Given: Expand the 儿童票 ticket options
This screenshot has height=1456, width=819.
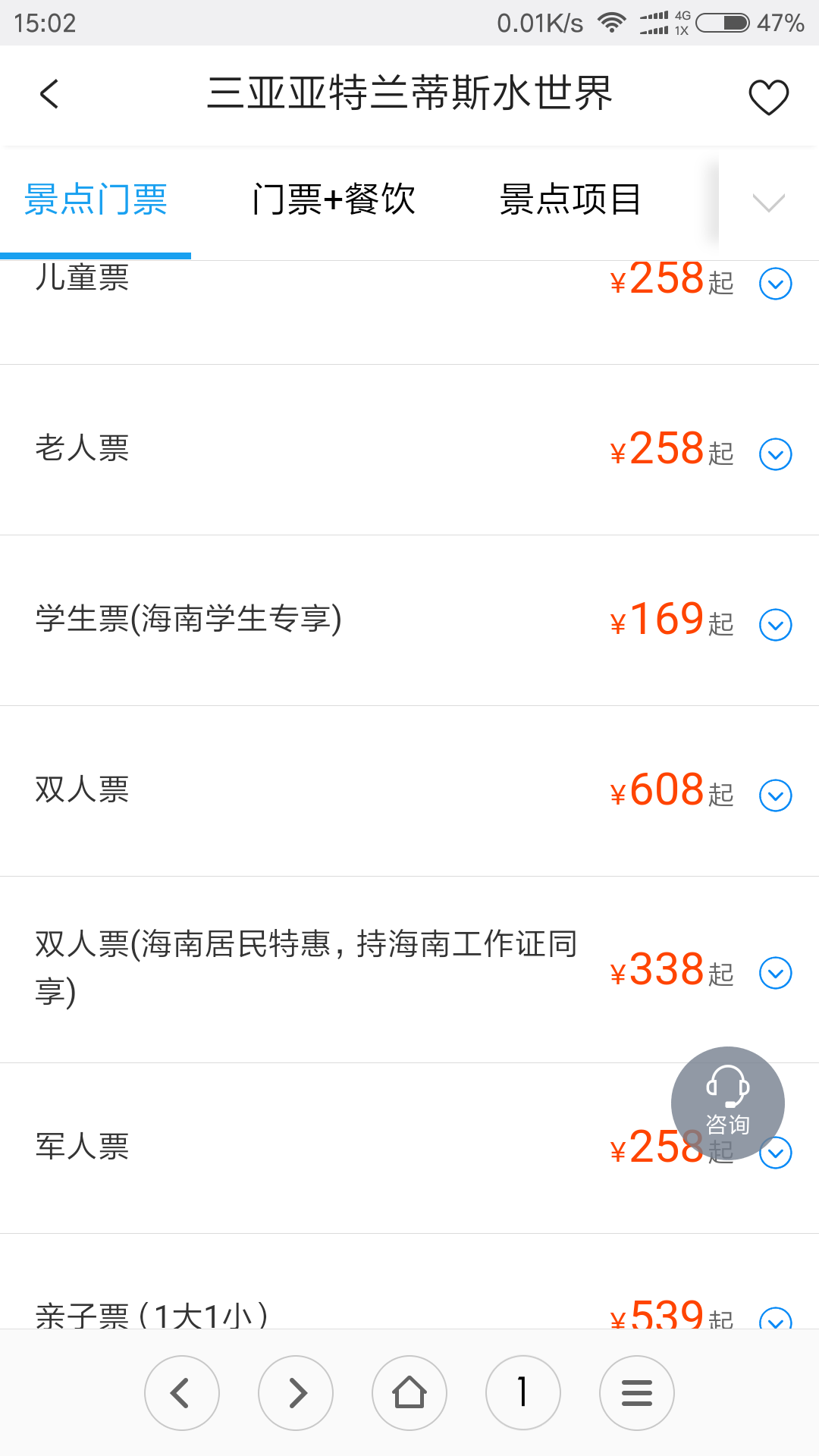Looking at the screenshot, I should click(x=776, y=284).
